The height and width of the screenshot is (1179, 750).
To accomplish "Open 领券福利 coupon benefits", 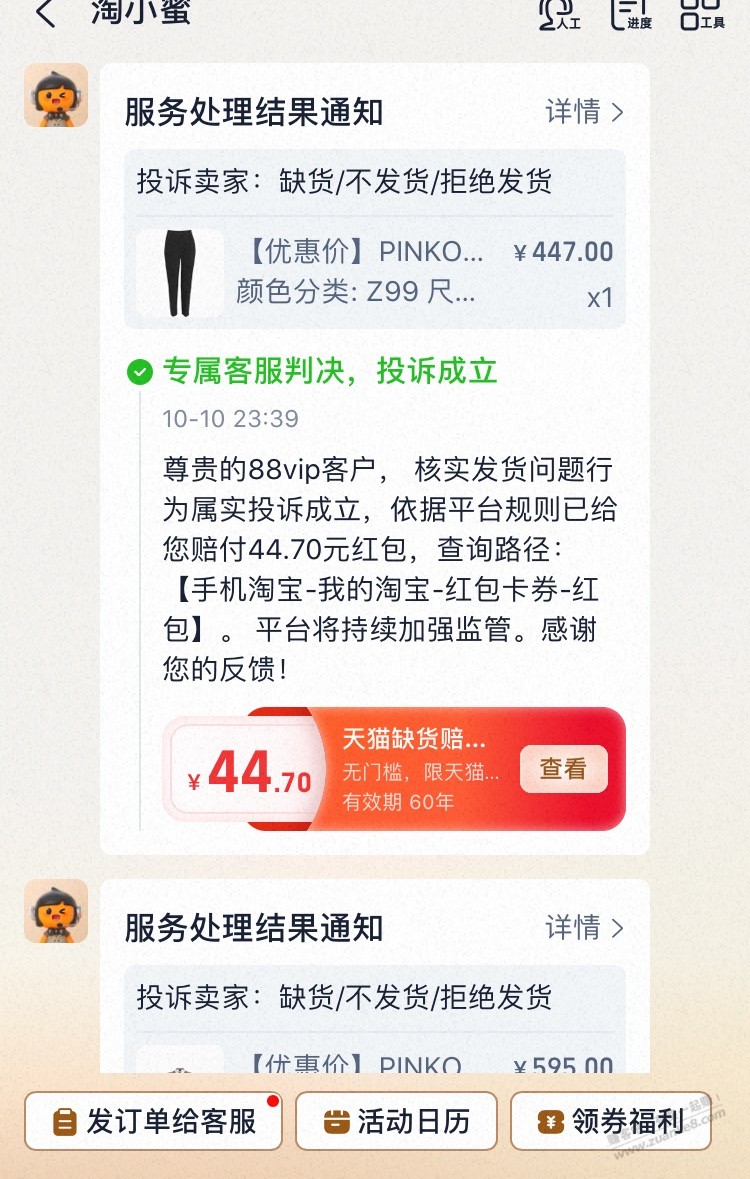I will pos(611,1121).
